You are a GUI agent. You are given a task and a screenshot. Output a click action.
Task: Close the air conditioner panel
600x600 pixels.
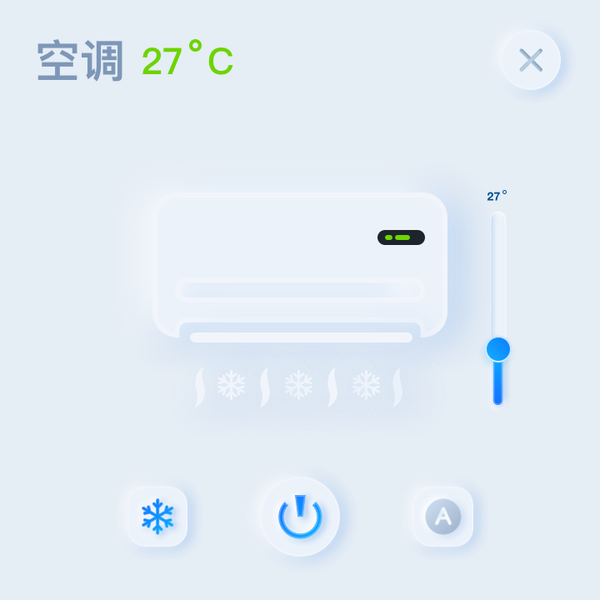pos(530,60)
